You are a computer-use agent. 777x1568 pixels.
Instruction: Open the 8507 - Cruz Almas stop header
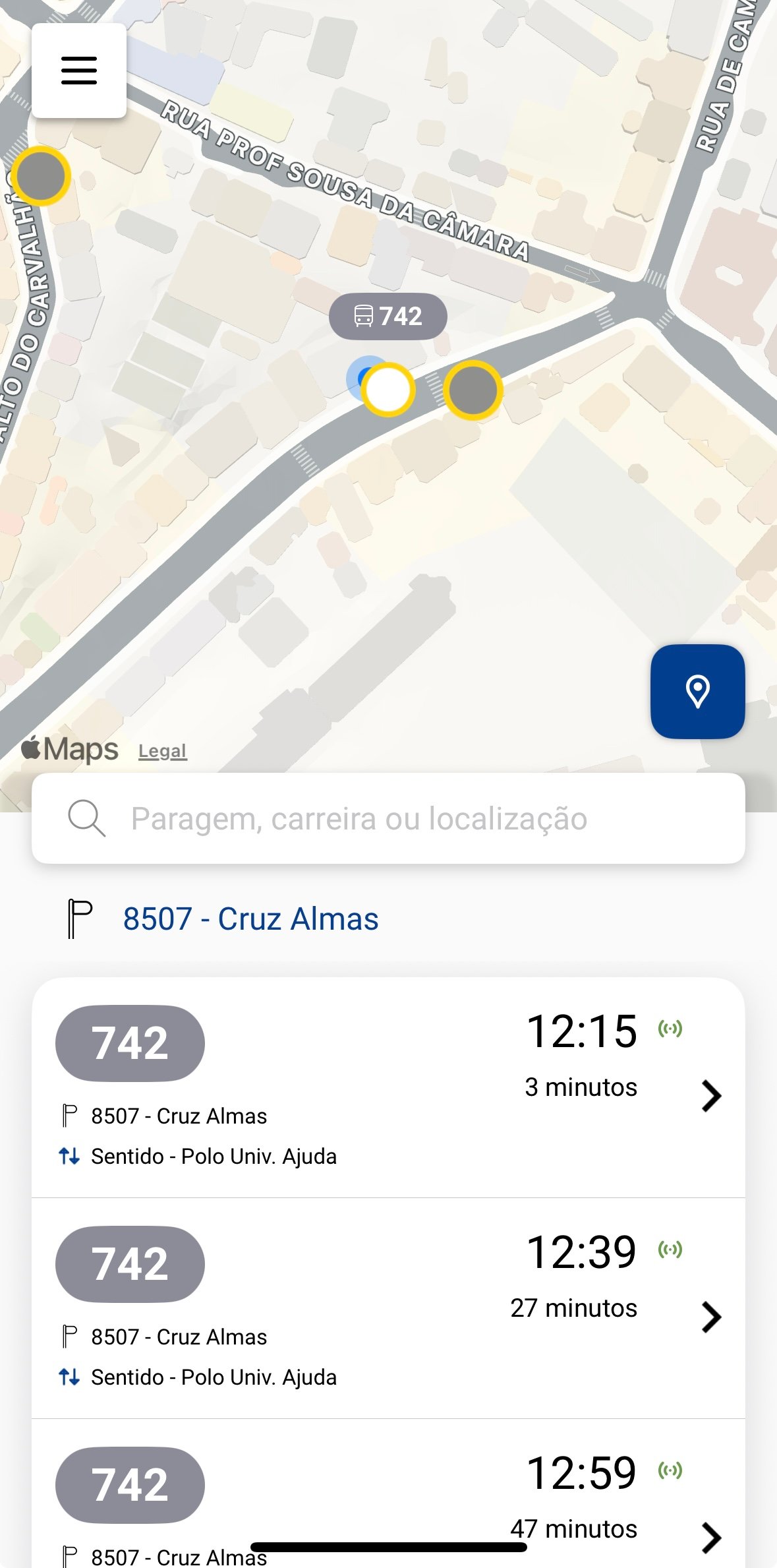tap(250, 919)
